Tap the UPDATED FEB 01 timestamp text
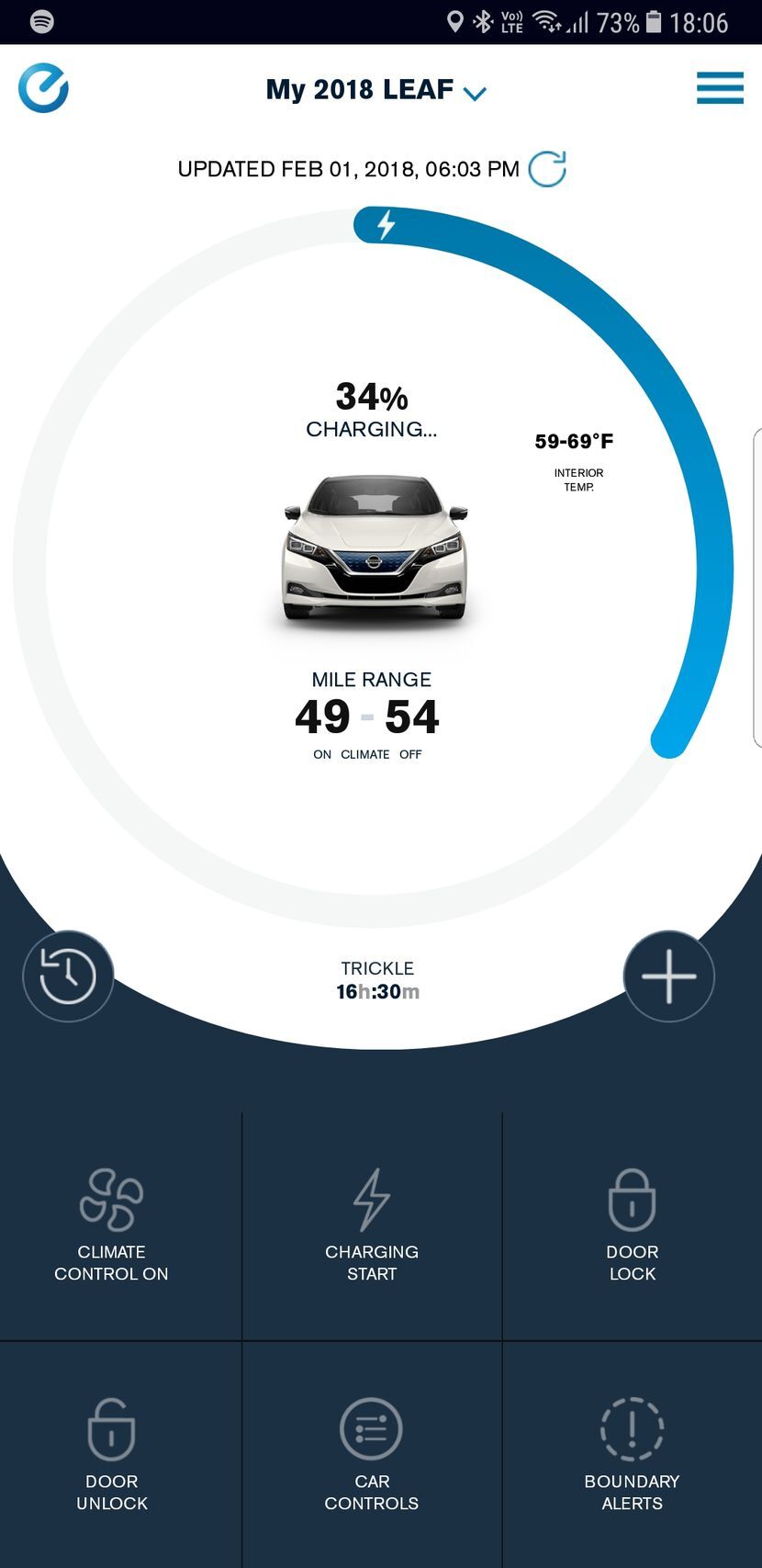Screen dimensions: 762x1568 point(349,169)
